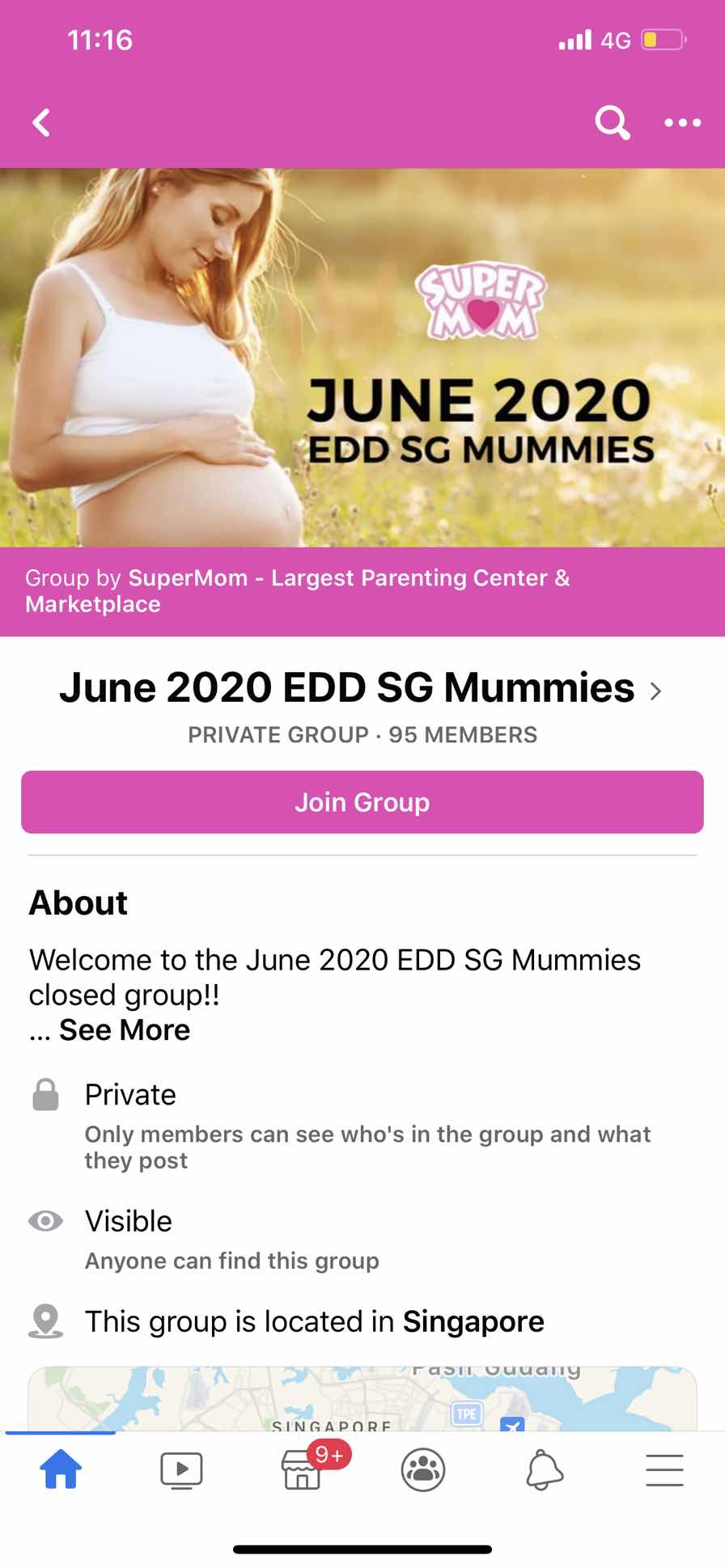
Task: Open the notifications bell
Action: click(x=544, y=1469)
